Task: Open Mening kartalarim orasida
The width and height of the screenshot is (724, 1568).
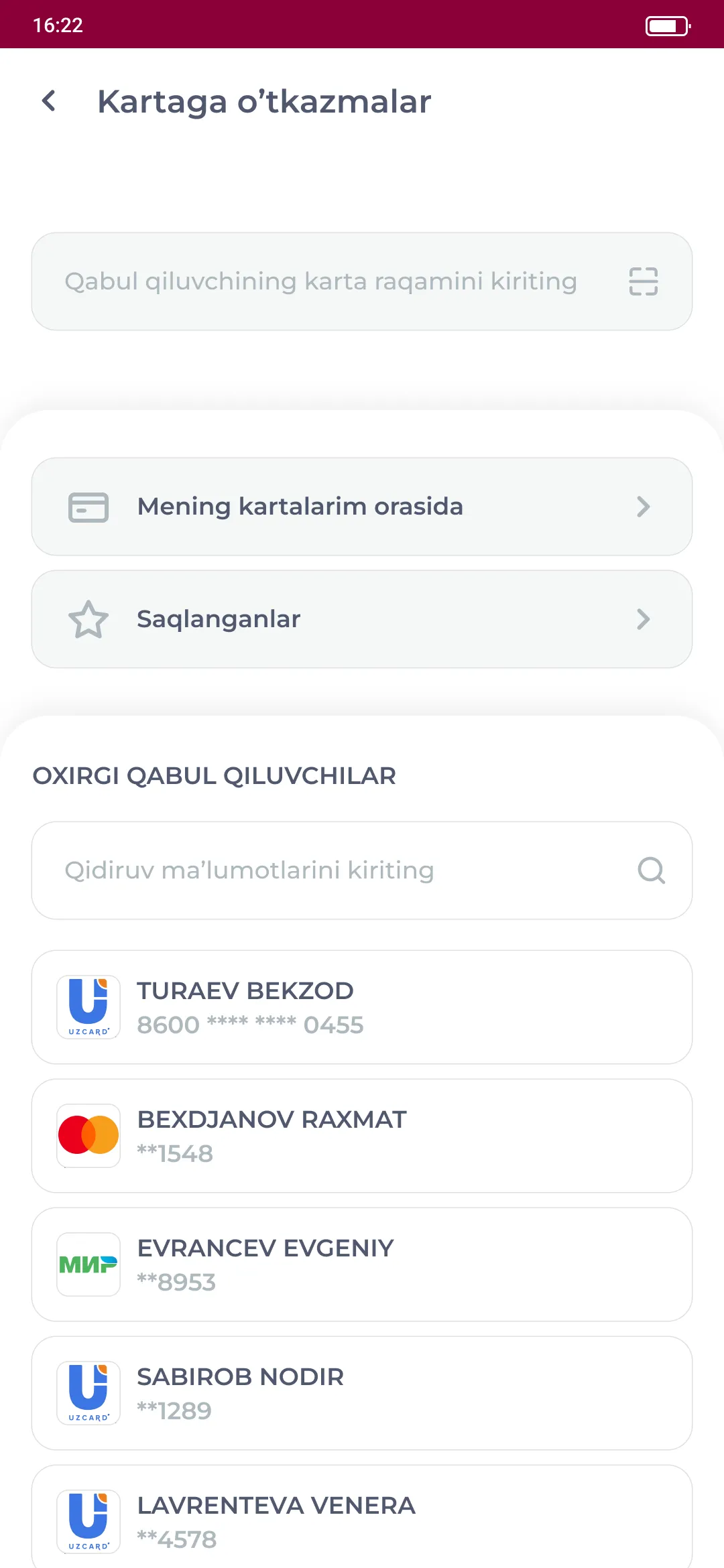Action: pyautogui.click(x=362, y=507)
